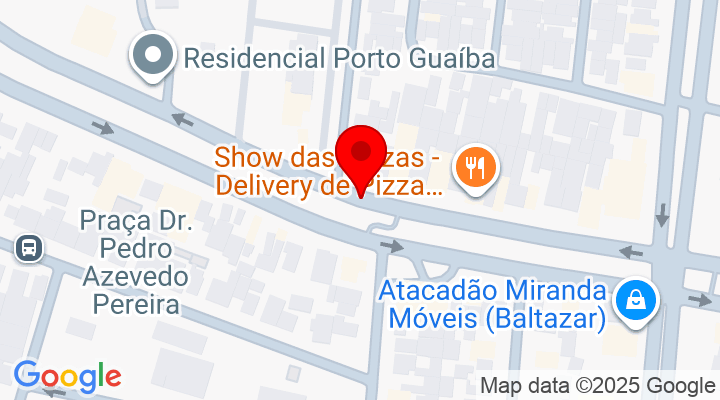Open Atacadão Miranda Móveis shopping marker
Image resolution: width=720 pixels, height=400 pixels.
[634, 300]
